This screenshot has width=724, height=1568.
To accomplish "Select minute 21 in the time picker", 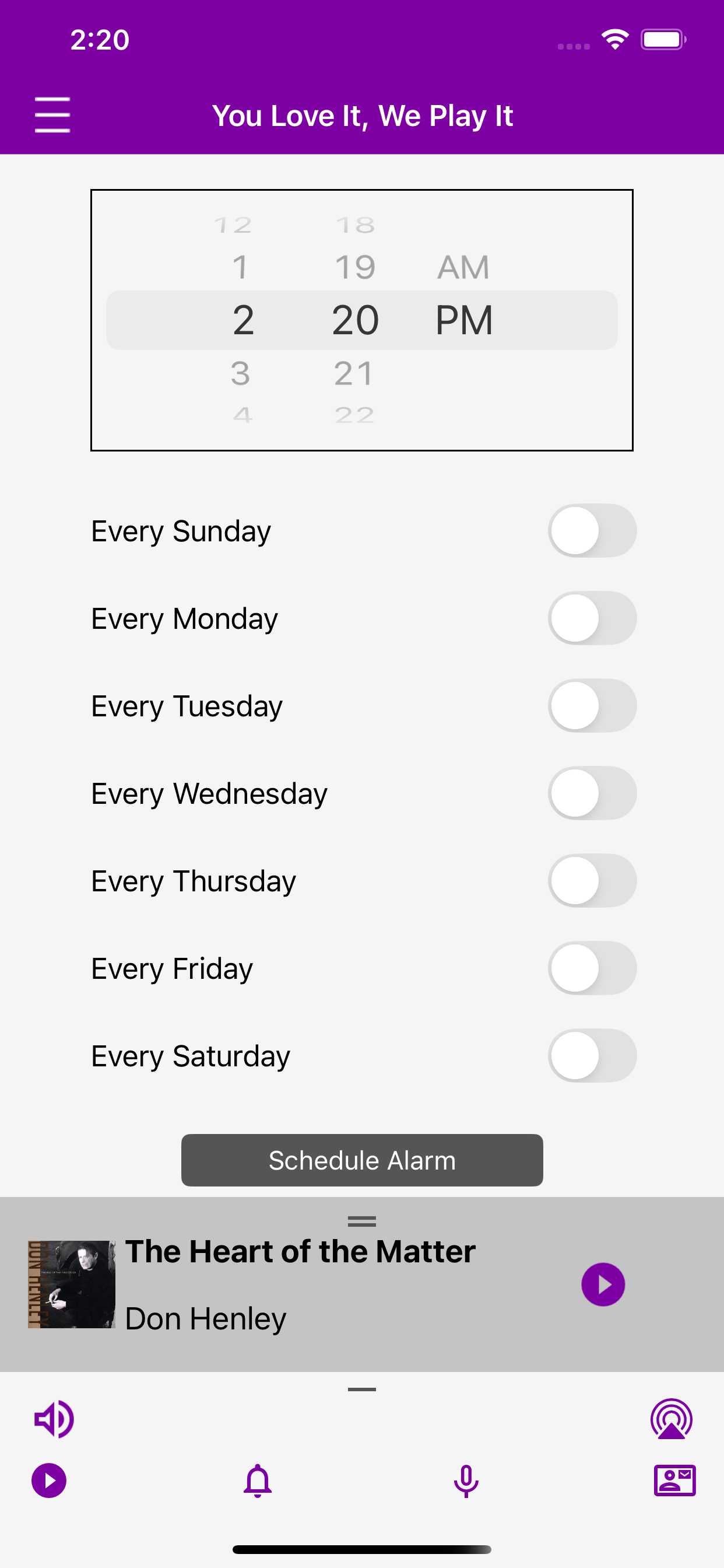I will click(354, 373).
